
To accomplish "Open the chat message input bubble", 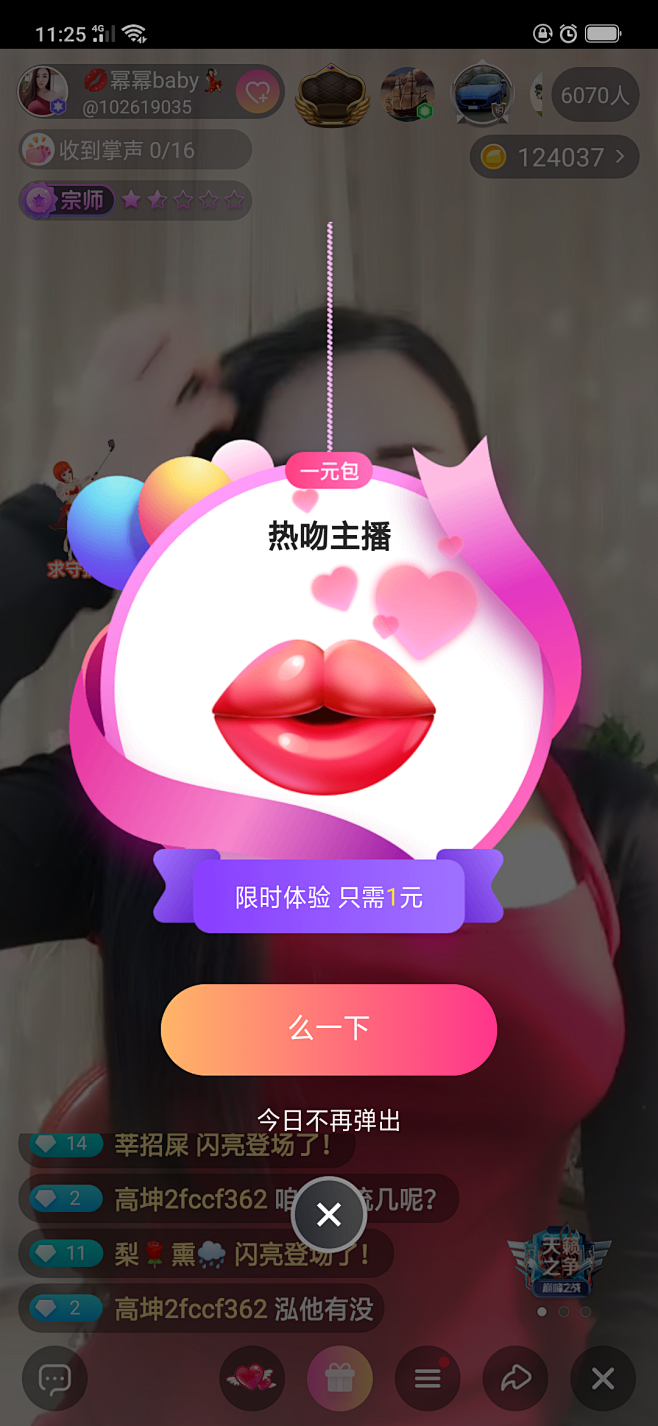I will 54,1380.
